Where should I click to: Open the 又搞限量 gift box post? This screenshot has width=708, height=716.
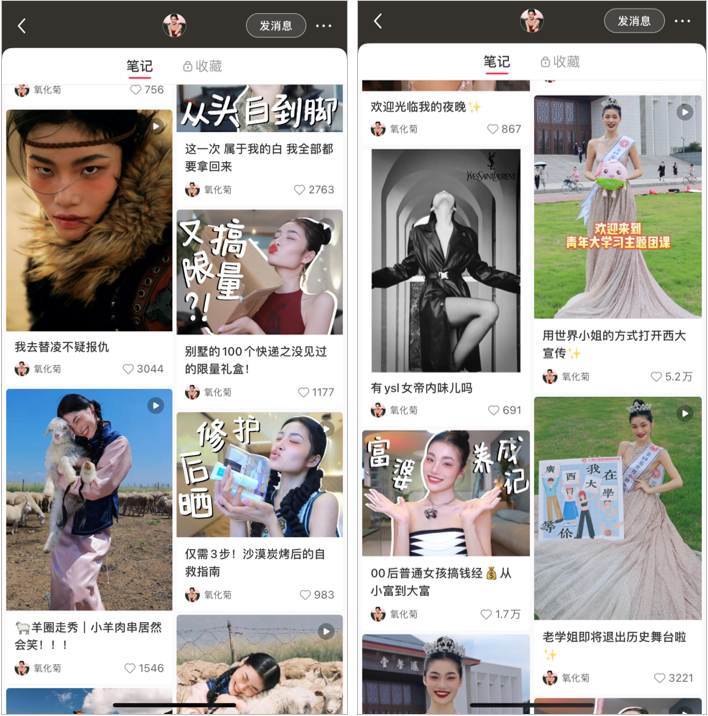259,271
